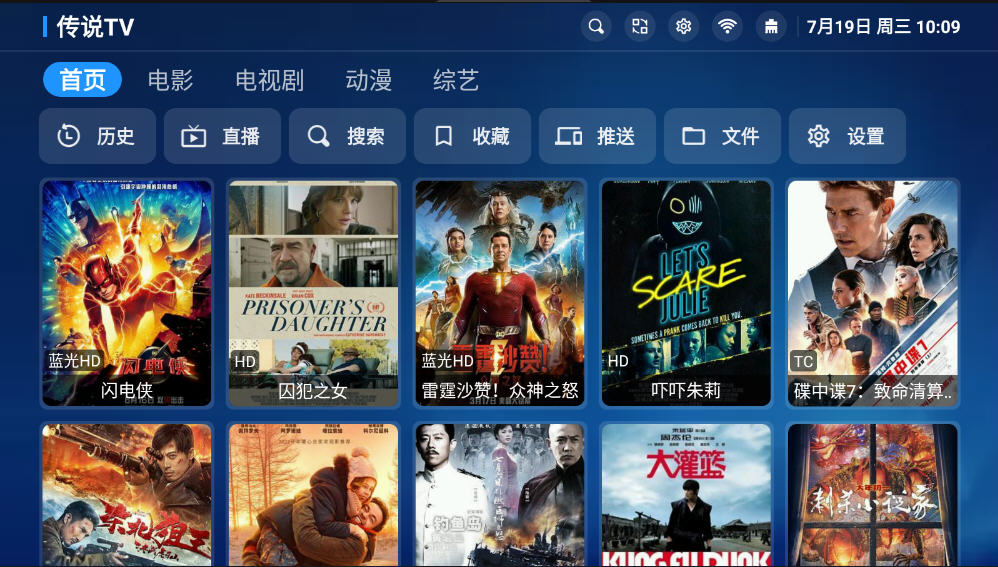Screen dimensions: 998x567
Task: Open the movie 吓吓朱莉
Action: 686,292
